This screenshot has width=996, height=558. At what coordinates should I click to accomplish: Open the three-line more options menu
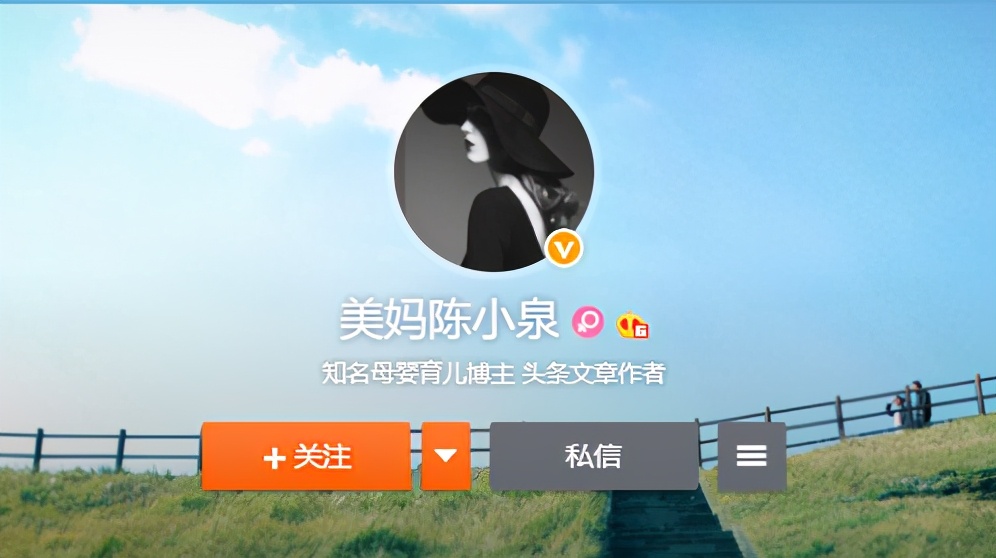[751, 457]
